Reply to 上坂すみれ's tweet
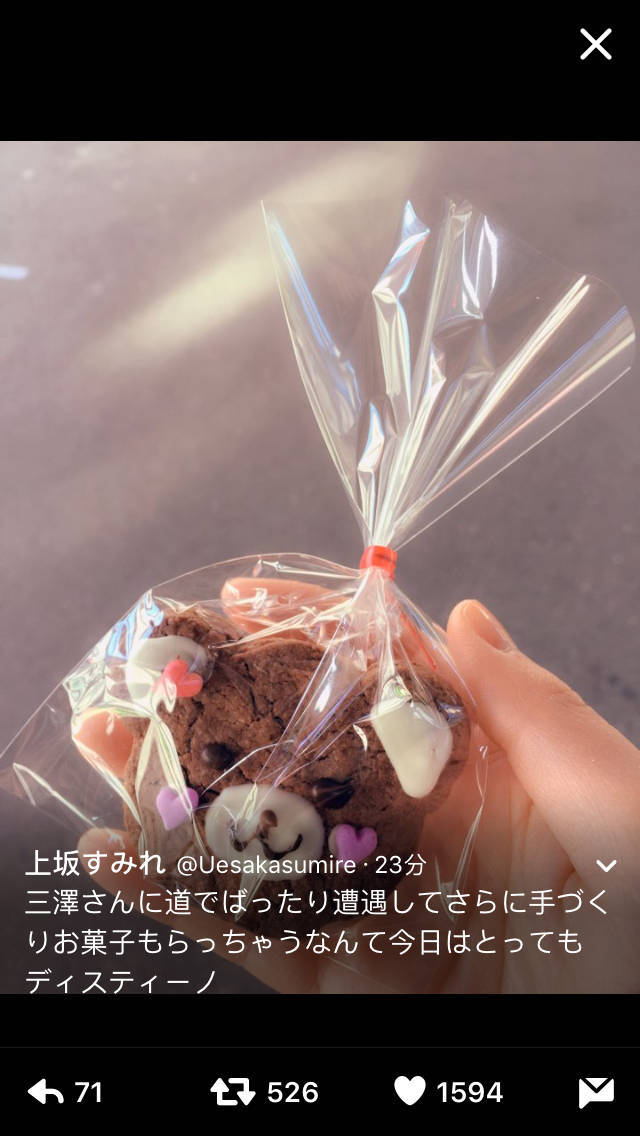This screenshot has height=1136, width=640. 46,1092
